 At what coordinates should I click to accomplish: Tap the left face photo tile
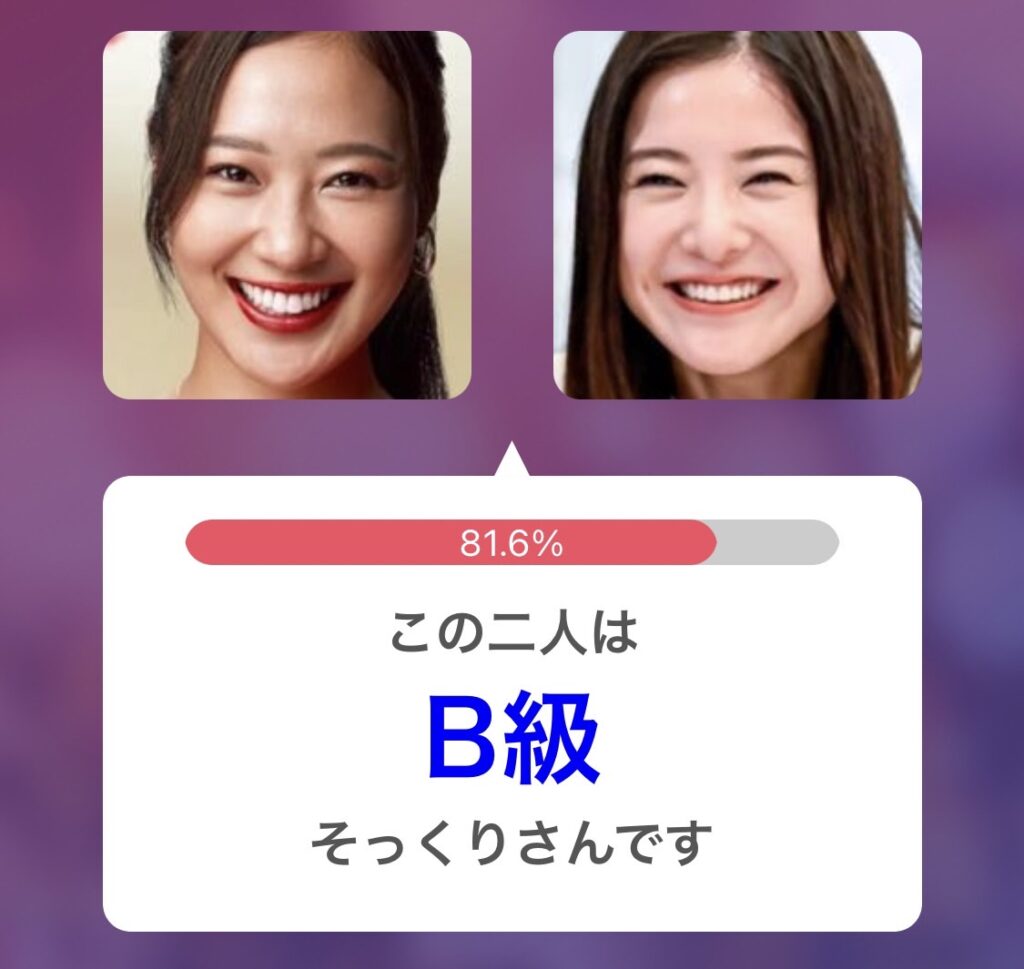(x=287, y=215)
